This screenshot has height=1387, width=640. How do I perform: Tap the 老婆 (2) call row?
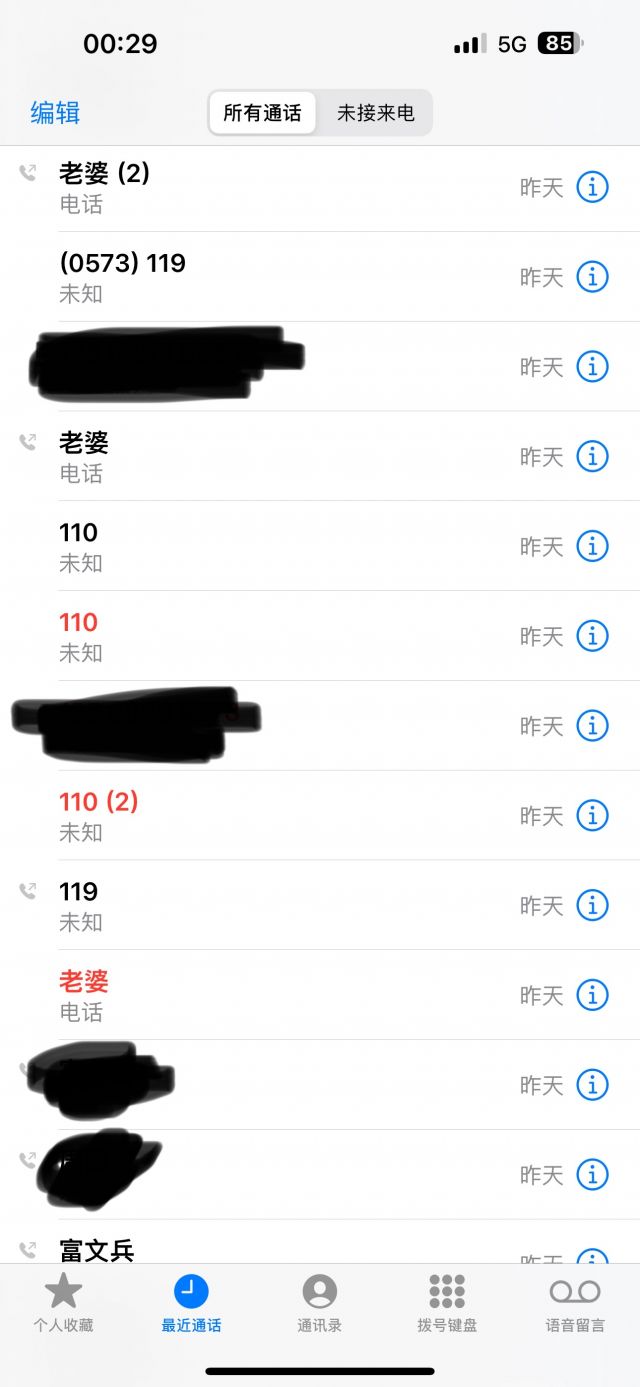point(320,187)
